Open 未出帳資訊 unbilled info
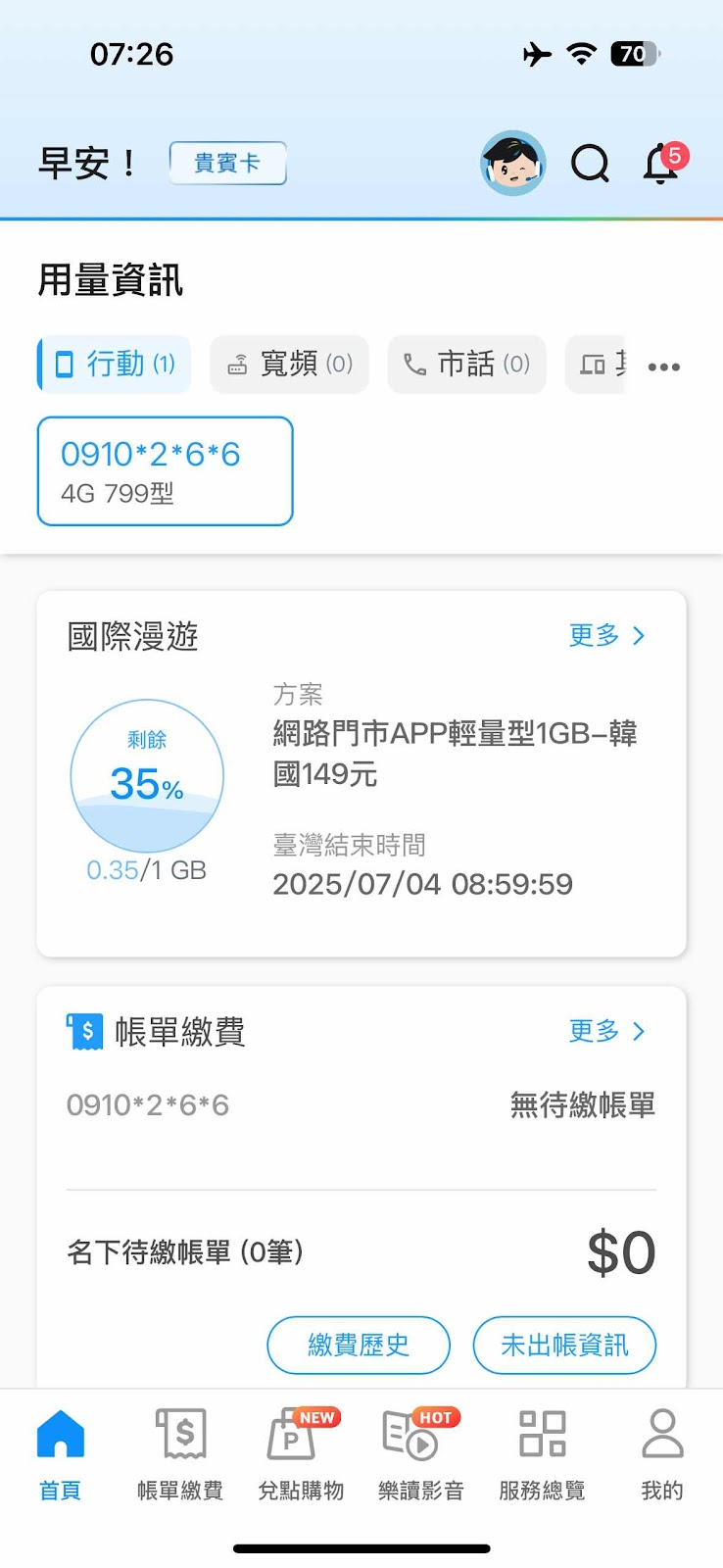The height and width of the screenshot is (1568, 723). click(x=564, y=1345)
